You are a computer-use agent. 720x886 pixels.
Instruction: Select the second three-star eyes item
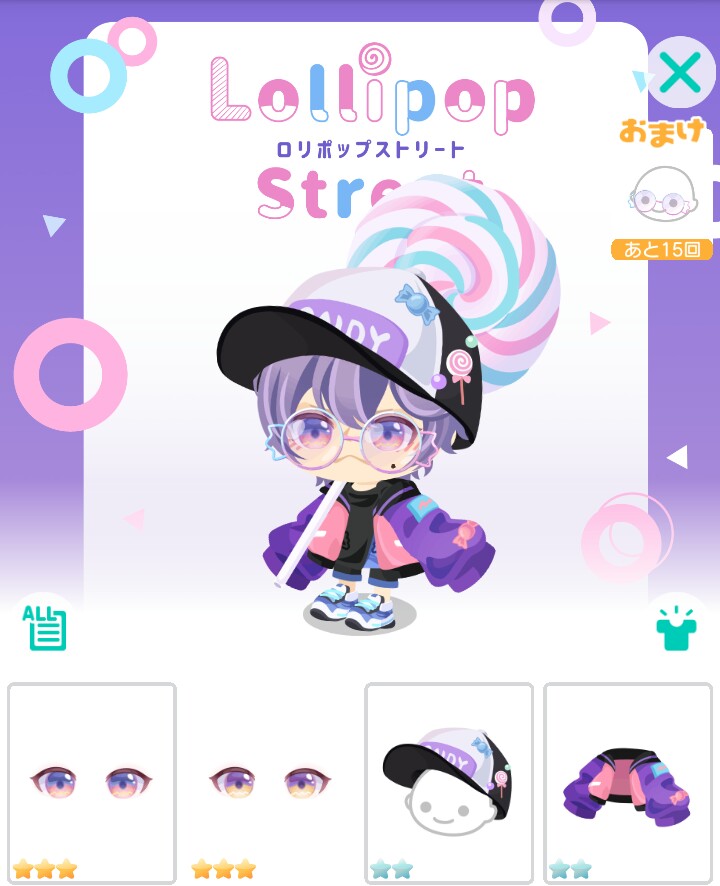click(271, 783)
